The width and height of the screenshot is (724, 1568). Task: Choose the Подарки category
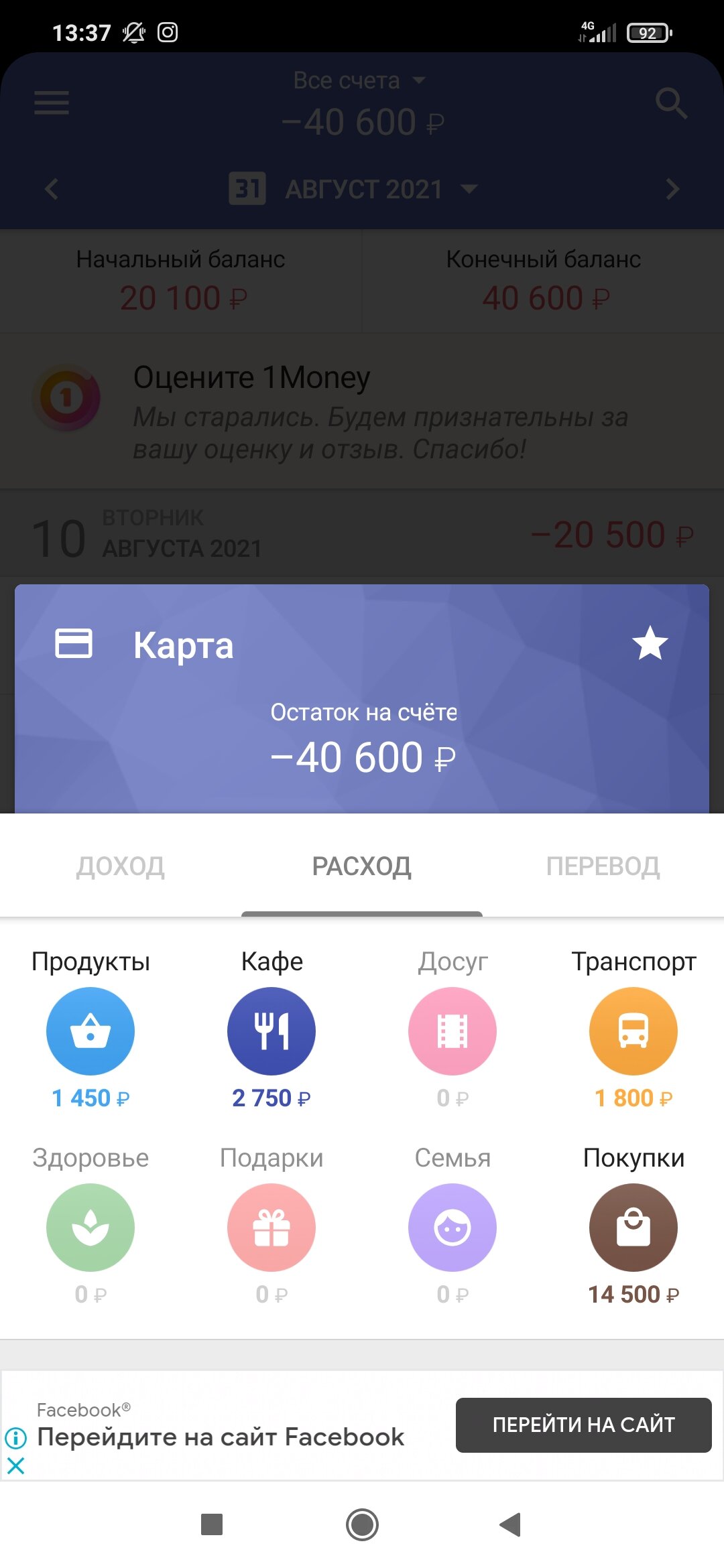(271, 1227)
